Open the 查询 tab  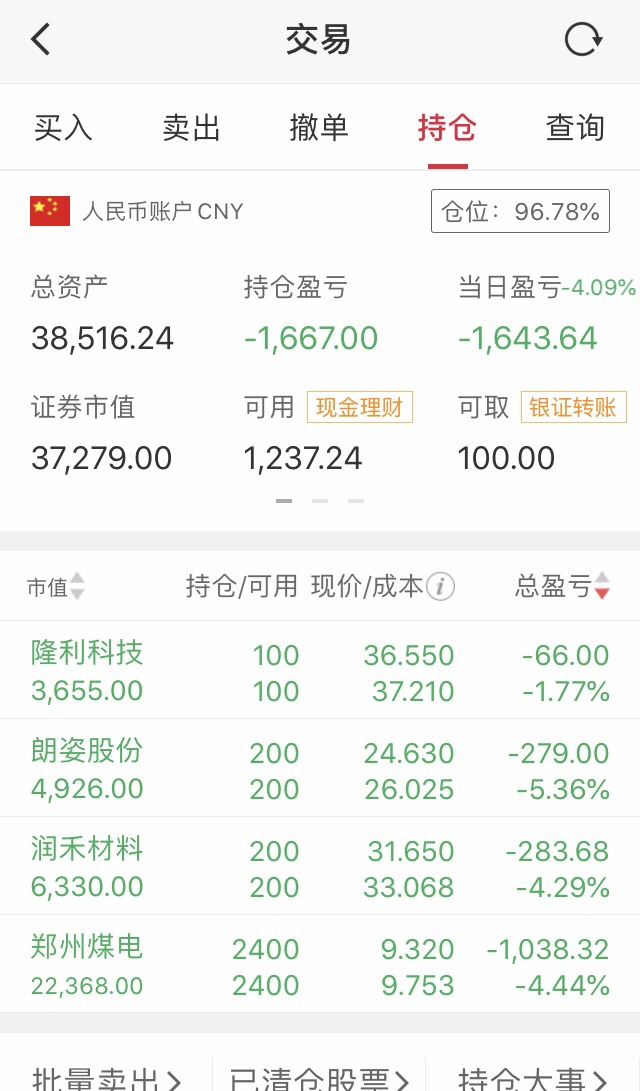pos(575,128)
